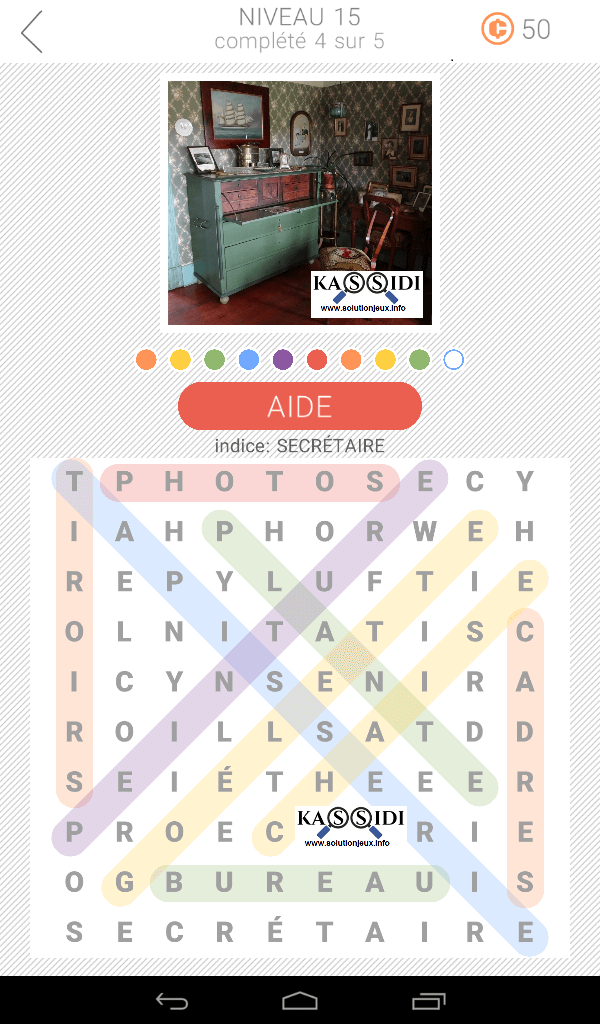This screenshot has height=1024, width=600.
Task: Open recent apps from navigation bar
Action: pos(429,1000)
